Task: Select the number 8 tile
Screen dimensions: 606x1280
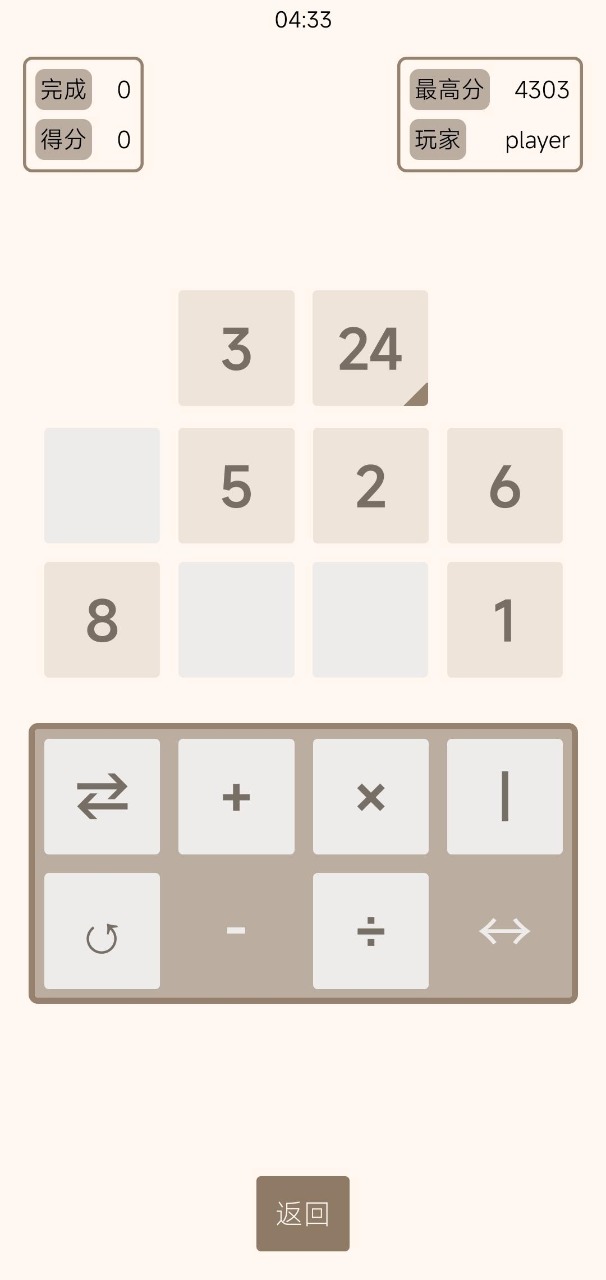Action: pyautogui.click(x=102, y=620)
